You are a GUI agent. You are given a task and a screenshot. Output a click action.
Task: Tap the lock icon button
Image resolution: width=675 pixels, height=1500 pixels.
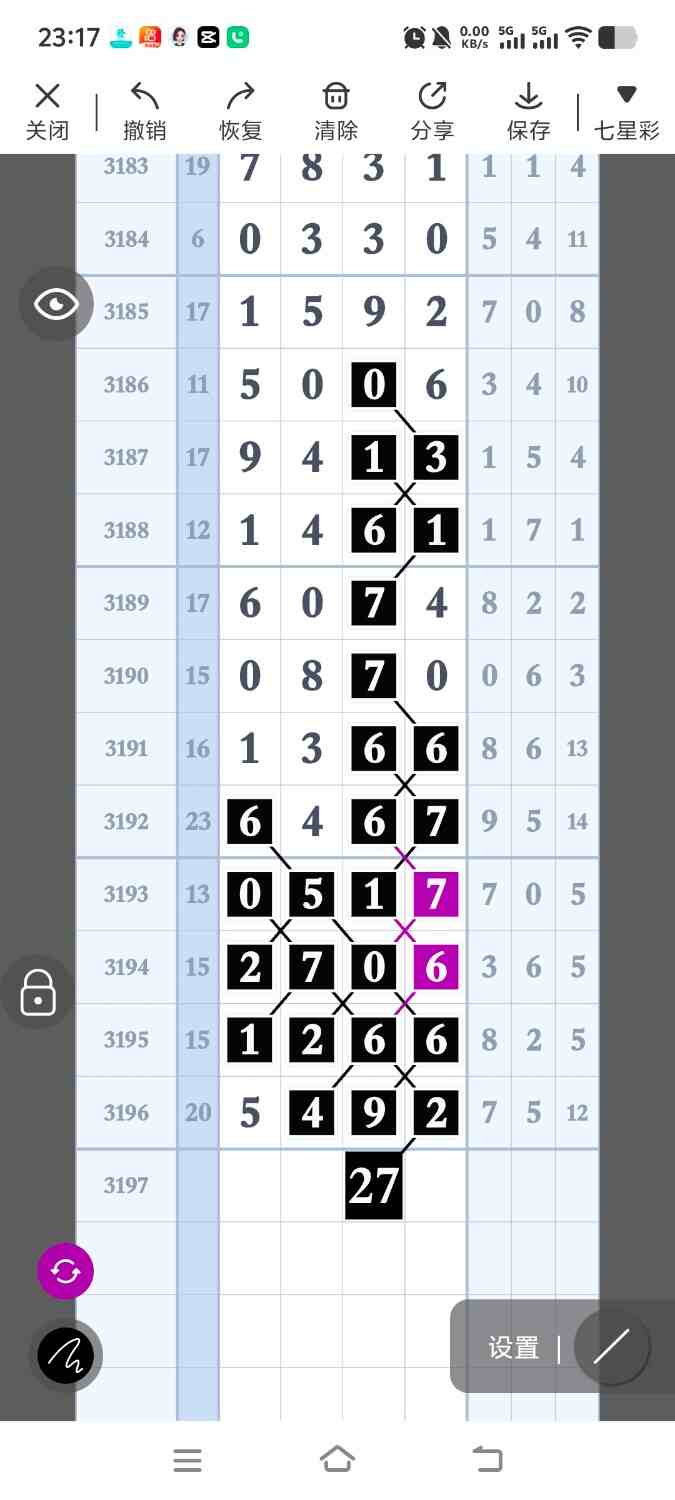[x=38, y=992]
